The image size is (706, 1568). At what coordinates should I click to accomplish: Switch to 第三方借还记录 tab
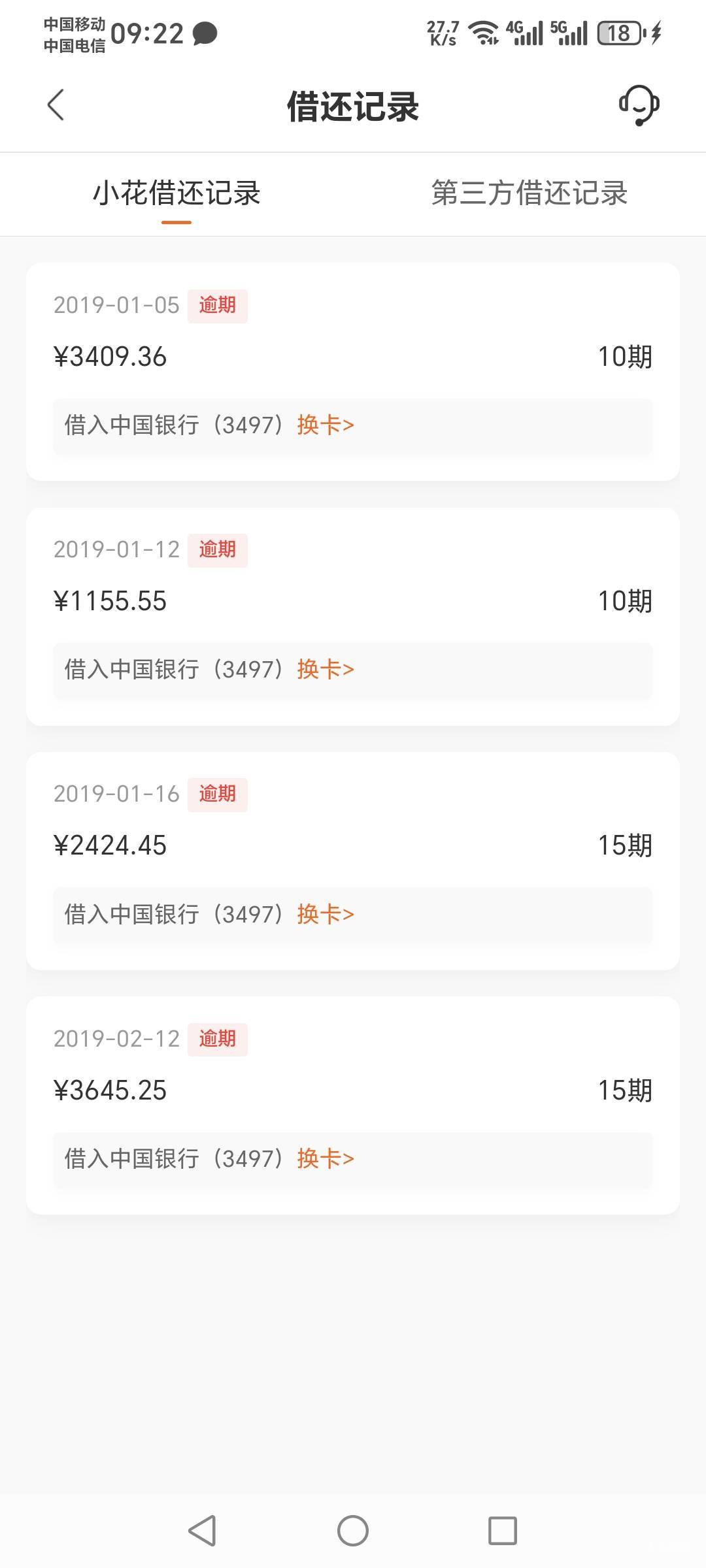click(529, 193)
